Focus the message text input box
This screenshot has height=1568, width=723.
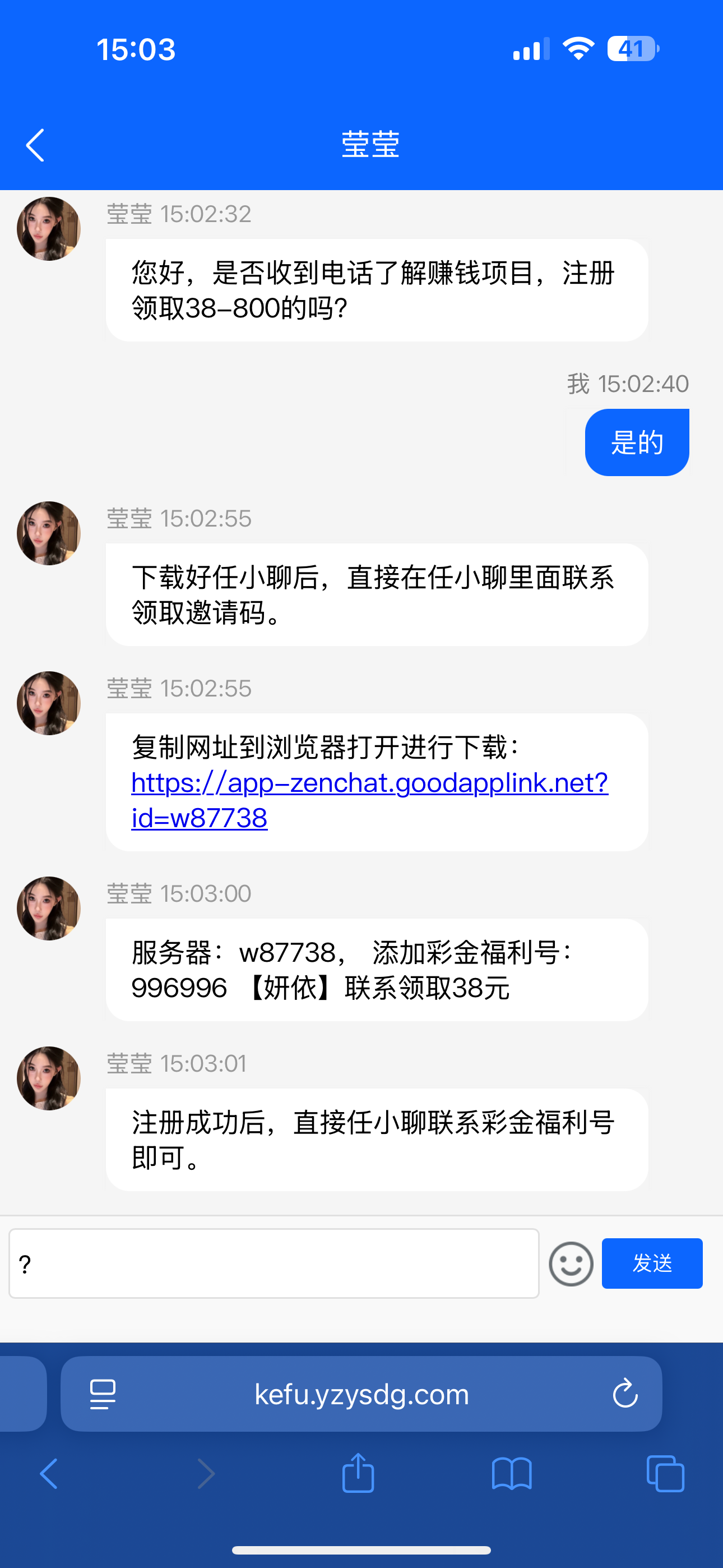pos(274,1263)
